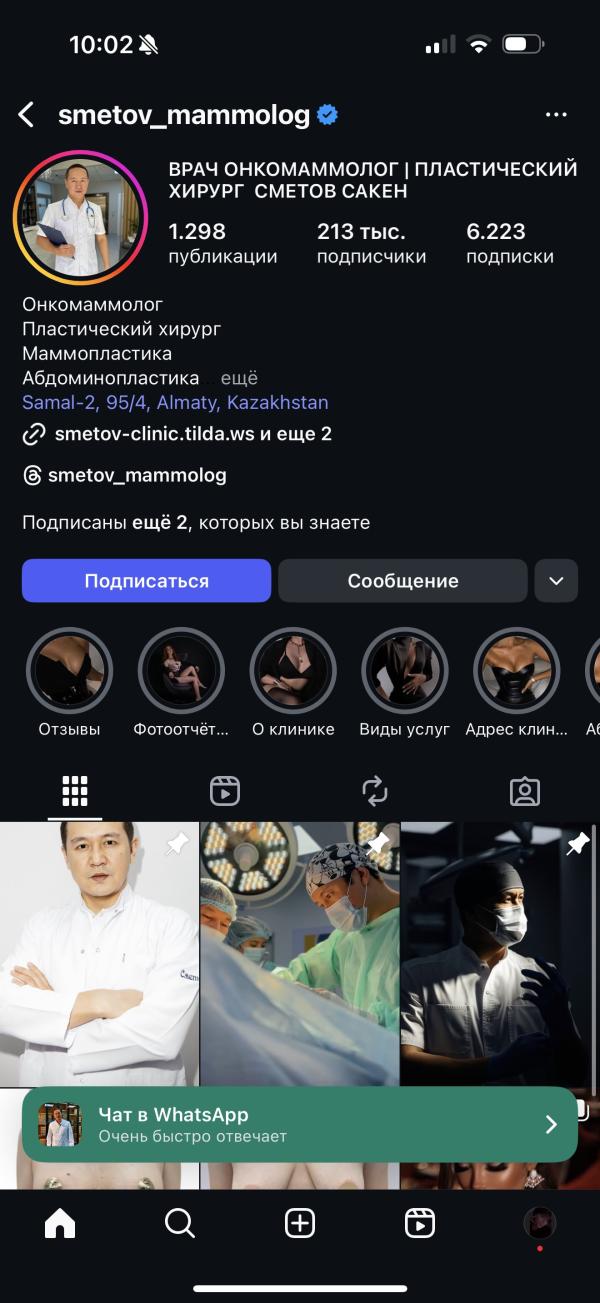Open Samal-2 Almaty address link
Image resolution: width=600 pixels, height=1303 pixels.
(x=175, y=403)
